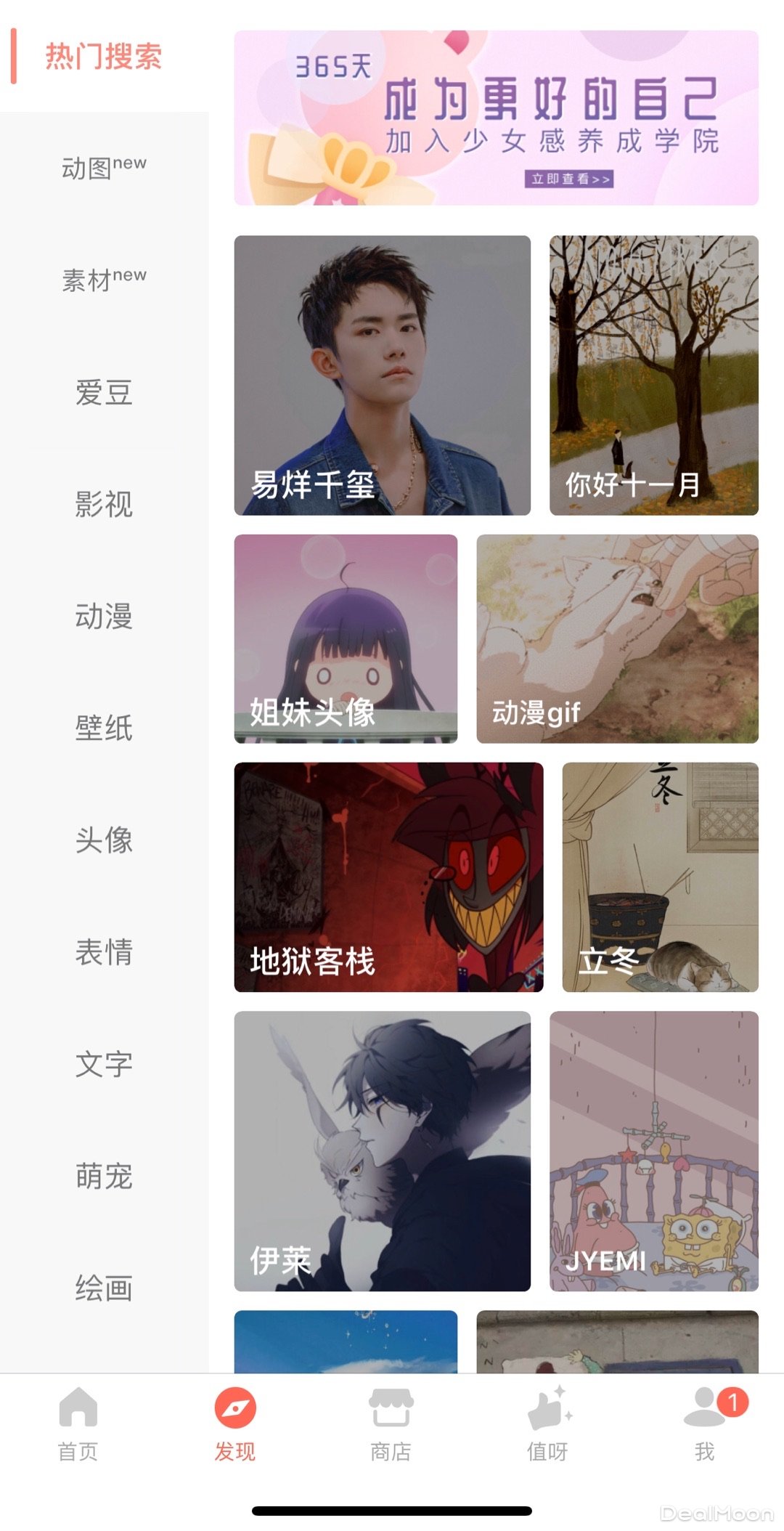This screenshot has height=1531, width=784.
Task: Open the 动漫gif tile
Action: click(x=617, y=638)
